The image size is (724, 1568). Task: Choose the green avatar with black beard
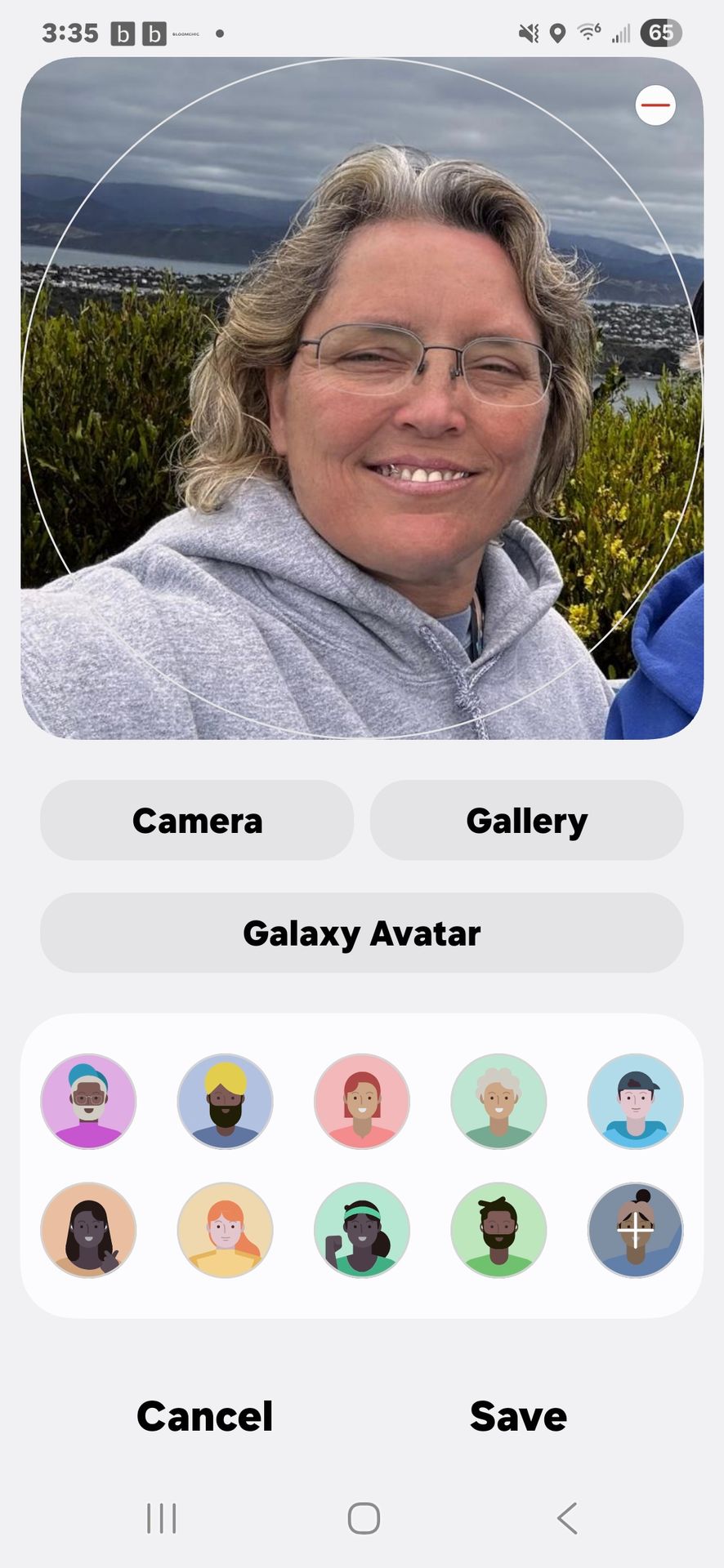tap(498, 1230)
